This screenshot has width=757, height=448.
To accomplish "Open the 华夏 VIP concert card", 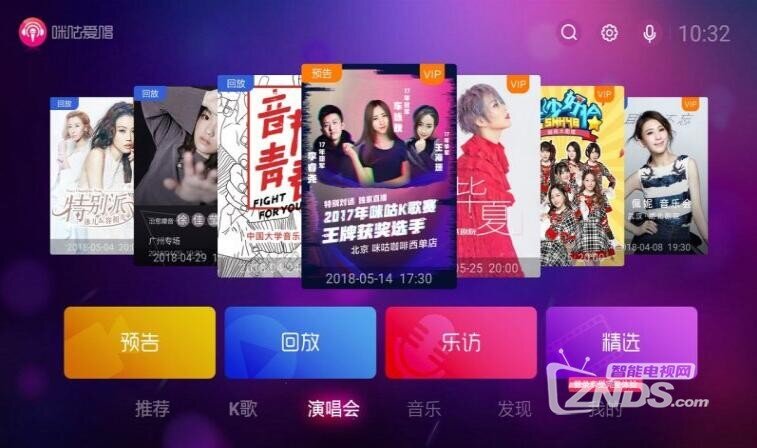I will pyautogui.click(x=498, y=176).
